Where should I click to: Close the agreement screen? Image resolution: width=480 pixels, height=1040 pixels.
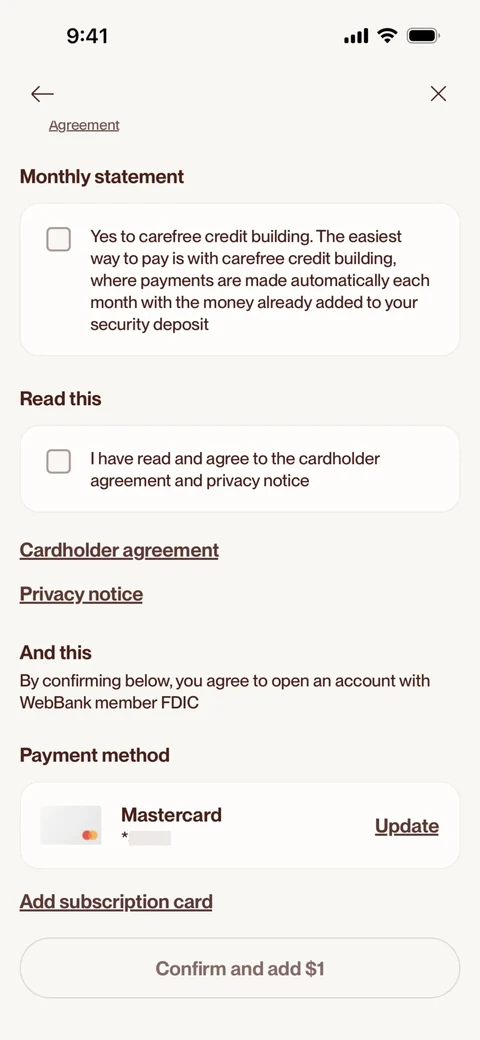point(438,94)
